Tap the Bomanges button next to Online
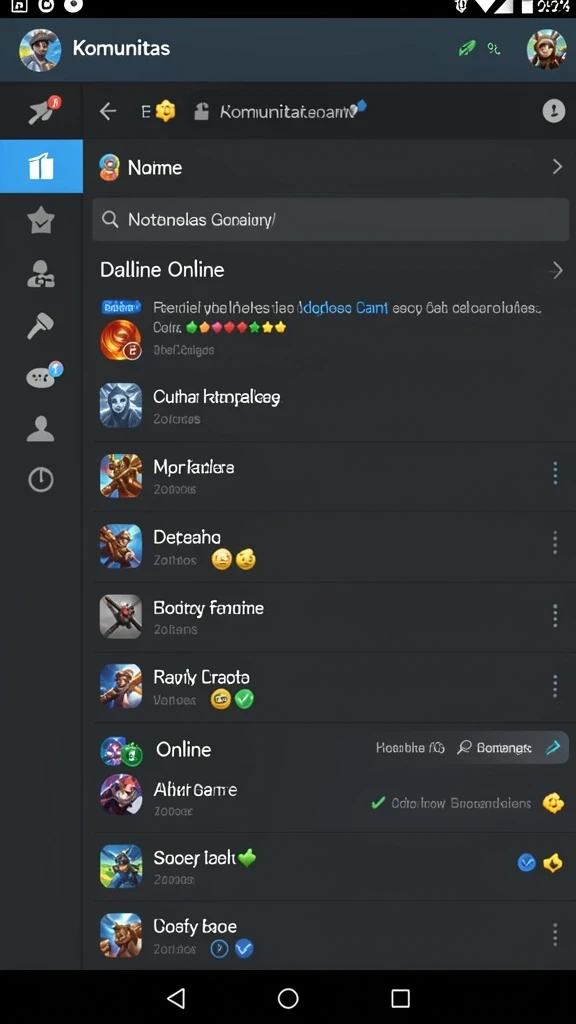This screenshot has height=1024, width=576. [504, 748]
